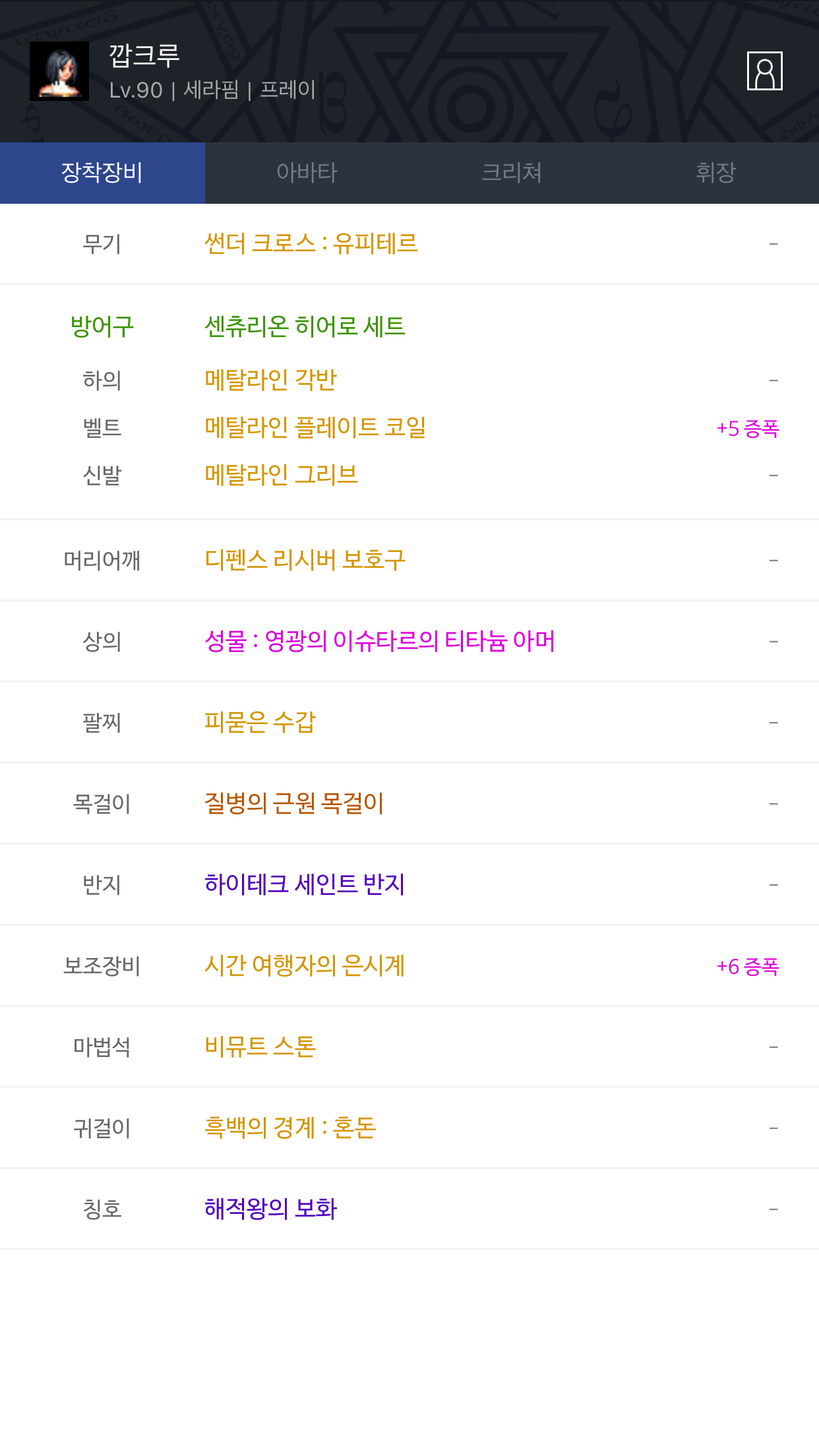Open the 해적왕의 보화 title
Image resolution: width=819 pixels, height=1456 pixels.
click(409, 1209)
